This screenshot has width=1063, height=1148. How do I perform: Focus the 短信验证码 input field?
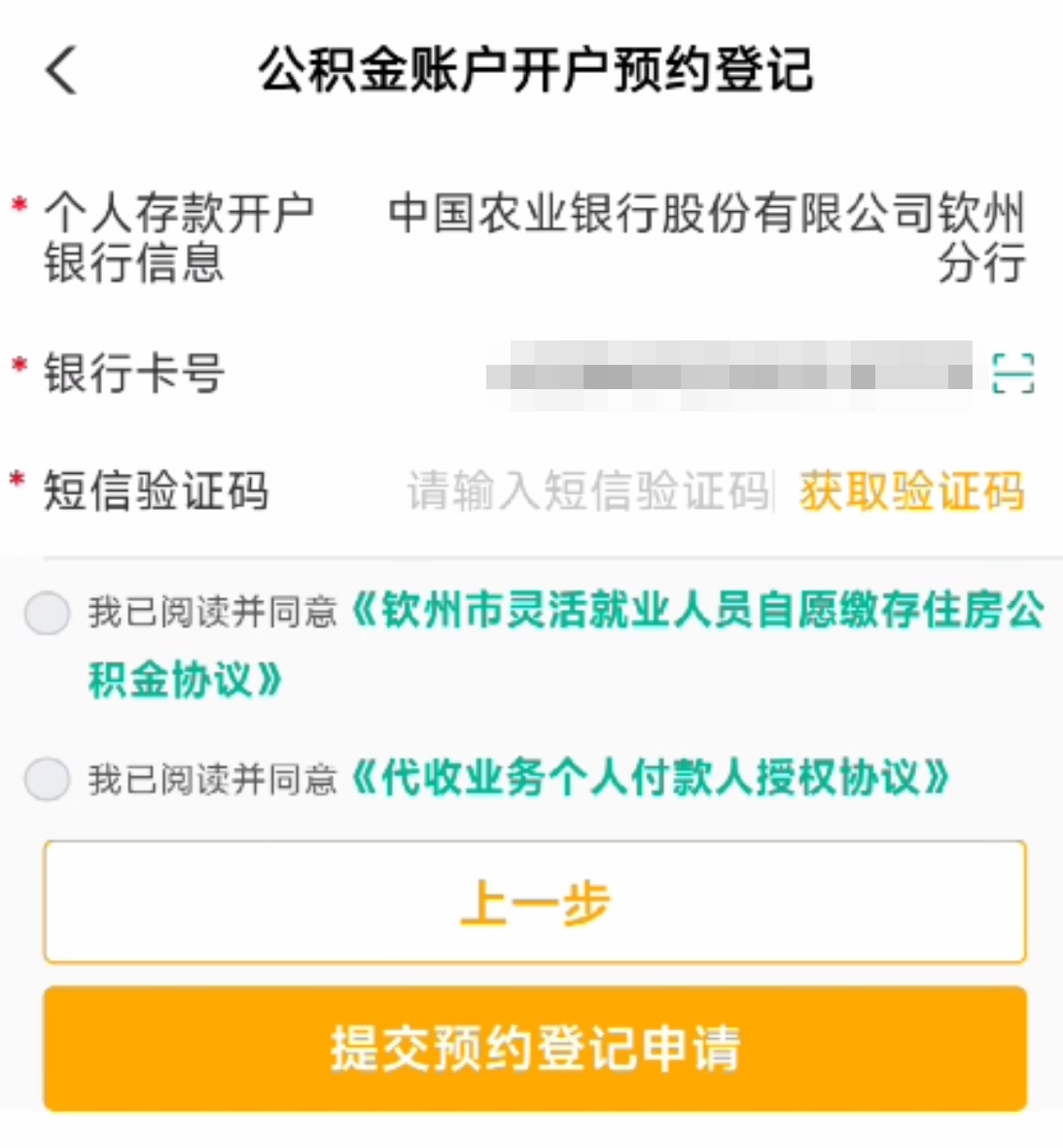(x=588, y=490)
